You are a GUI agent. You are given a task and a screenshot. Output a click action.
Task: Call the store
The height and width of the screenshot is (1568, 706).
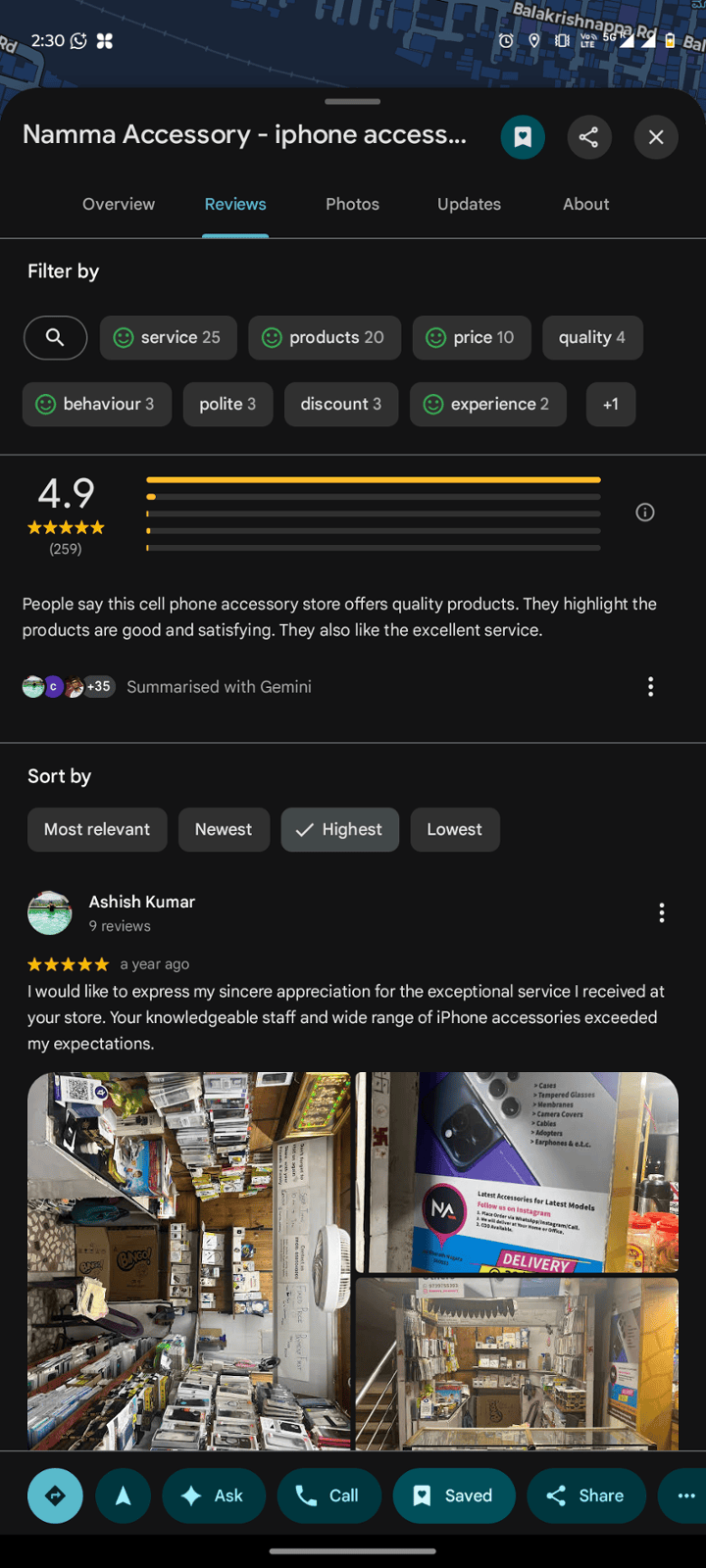[x=328, y=1495]
